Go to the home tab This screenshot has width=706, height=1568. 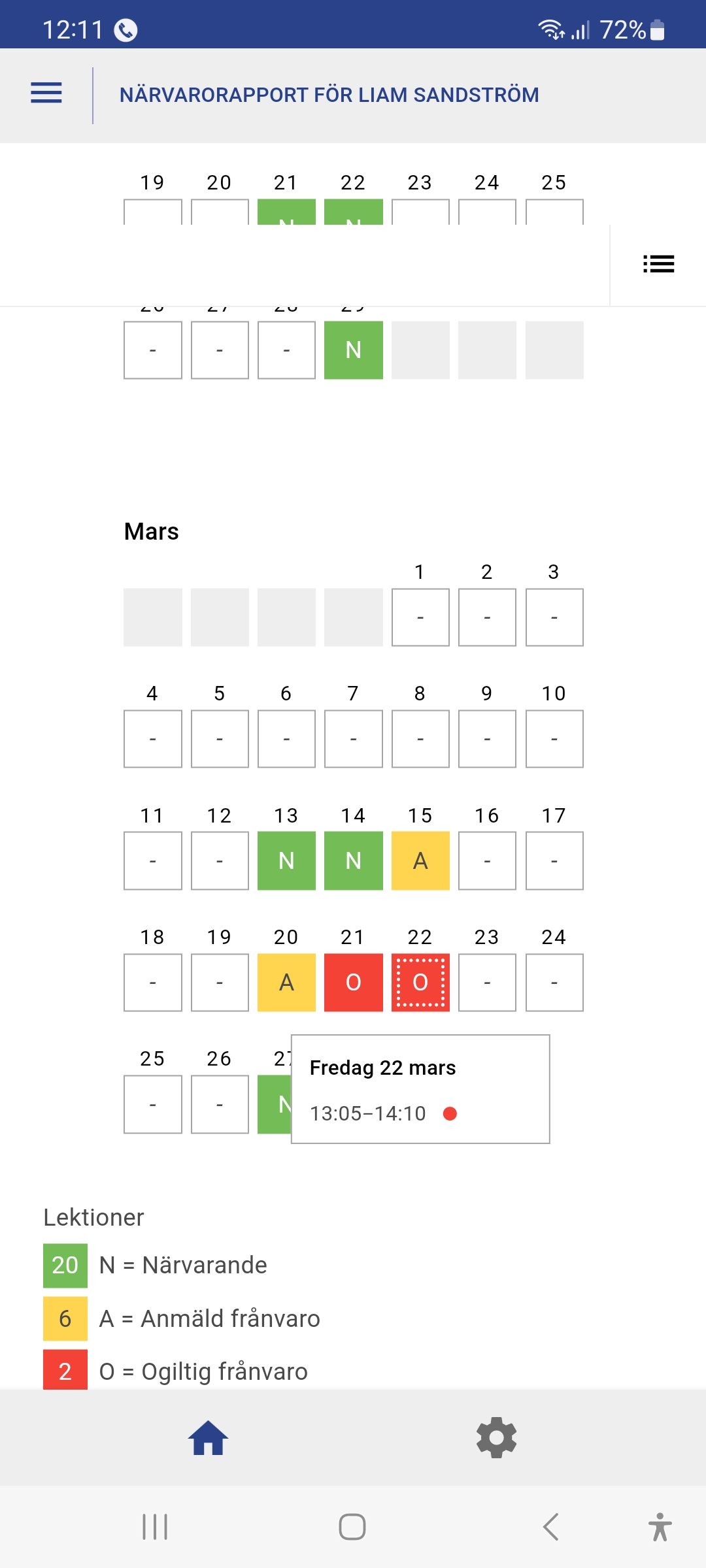[208, 1438]
